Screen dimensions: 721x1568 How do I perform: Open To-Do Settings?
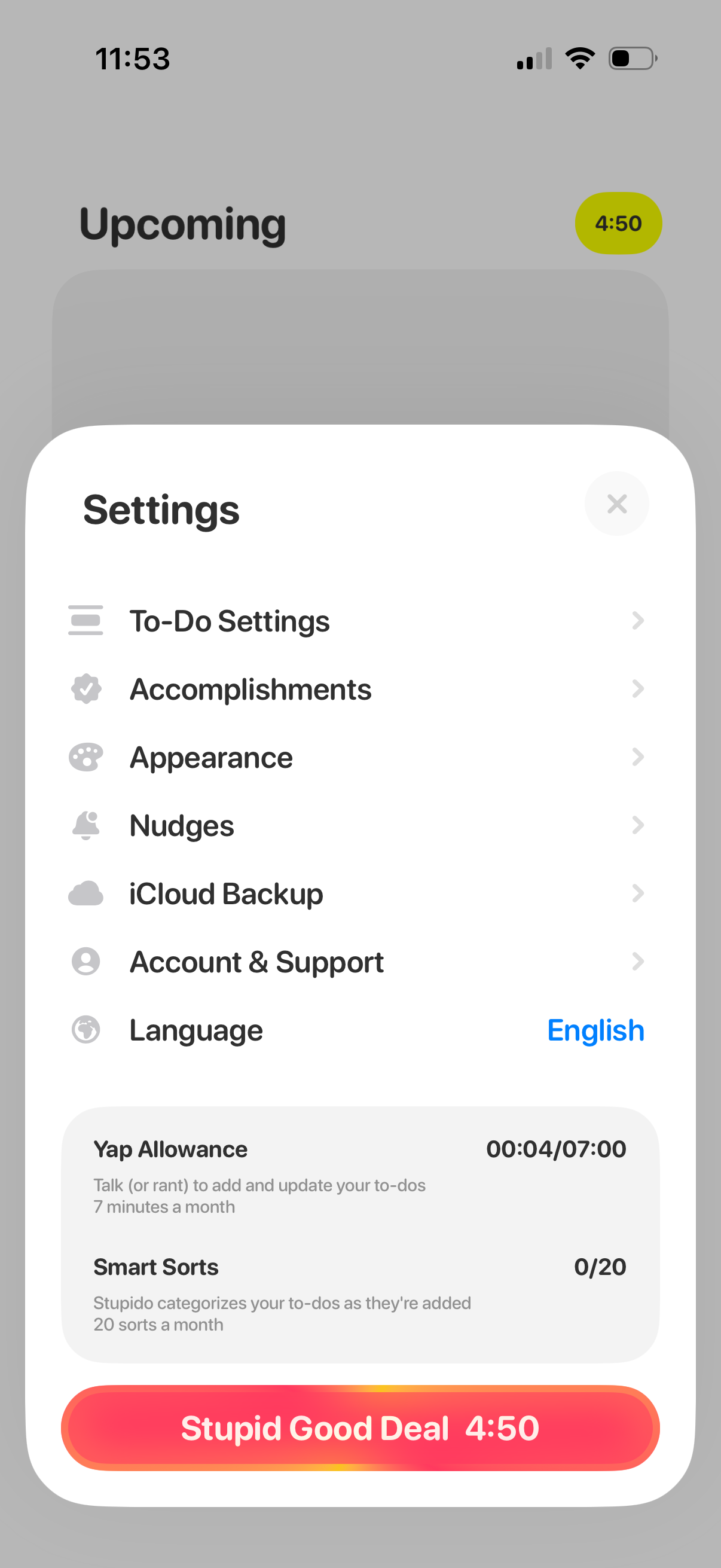point(230,621)
